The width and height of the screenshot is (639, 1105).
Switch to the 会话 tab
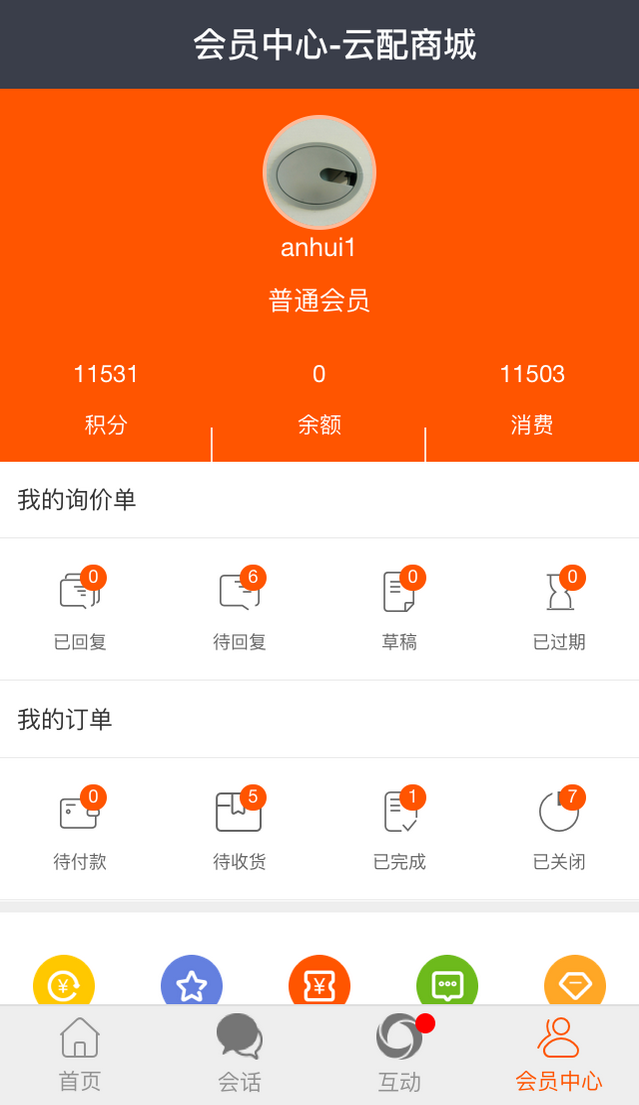[240, 1054]
